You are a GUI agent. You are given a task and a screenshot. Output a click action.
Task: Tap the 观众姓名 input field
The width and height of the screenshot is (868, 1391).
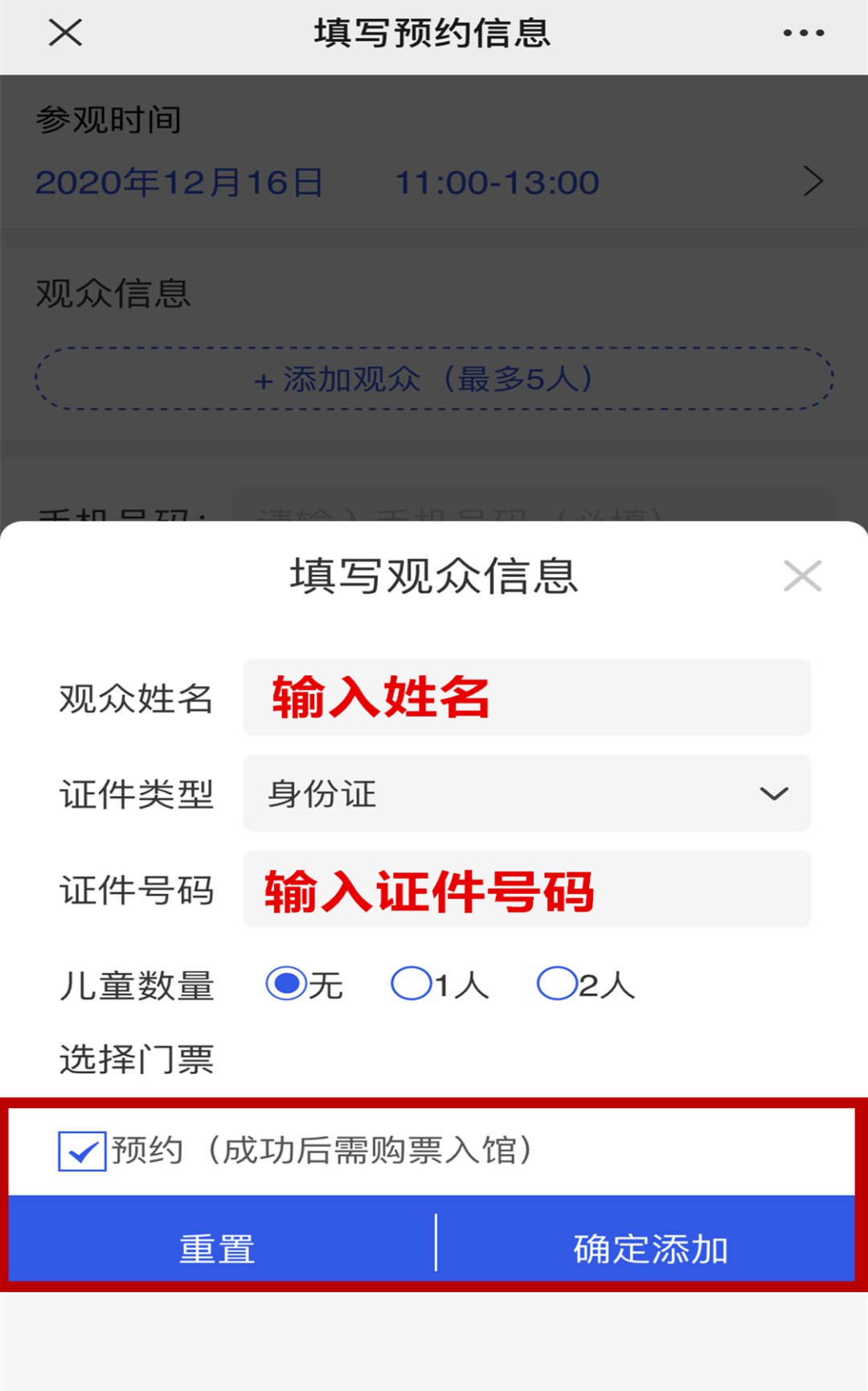coord(526,697)
